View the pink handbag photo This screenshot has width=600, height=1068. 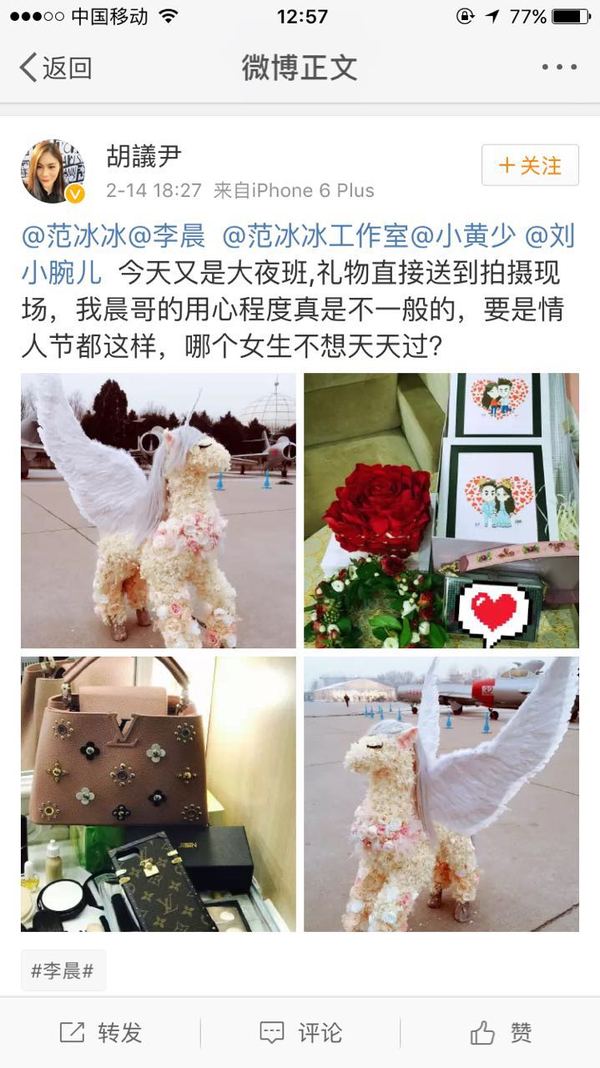(158, 794)
